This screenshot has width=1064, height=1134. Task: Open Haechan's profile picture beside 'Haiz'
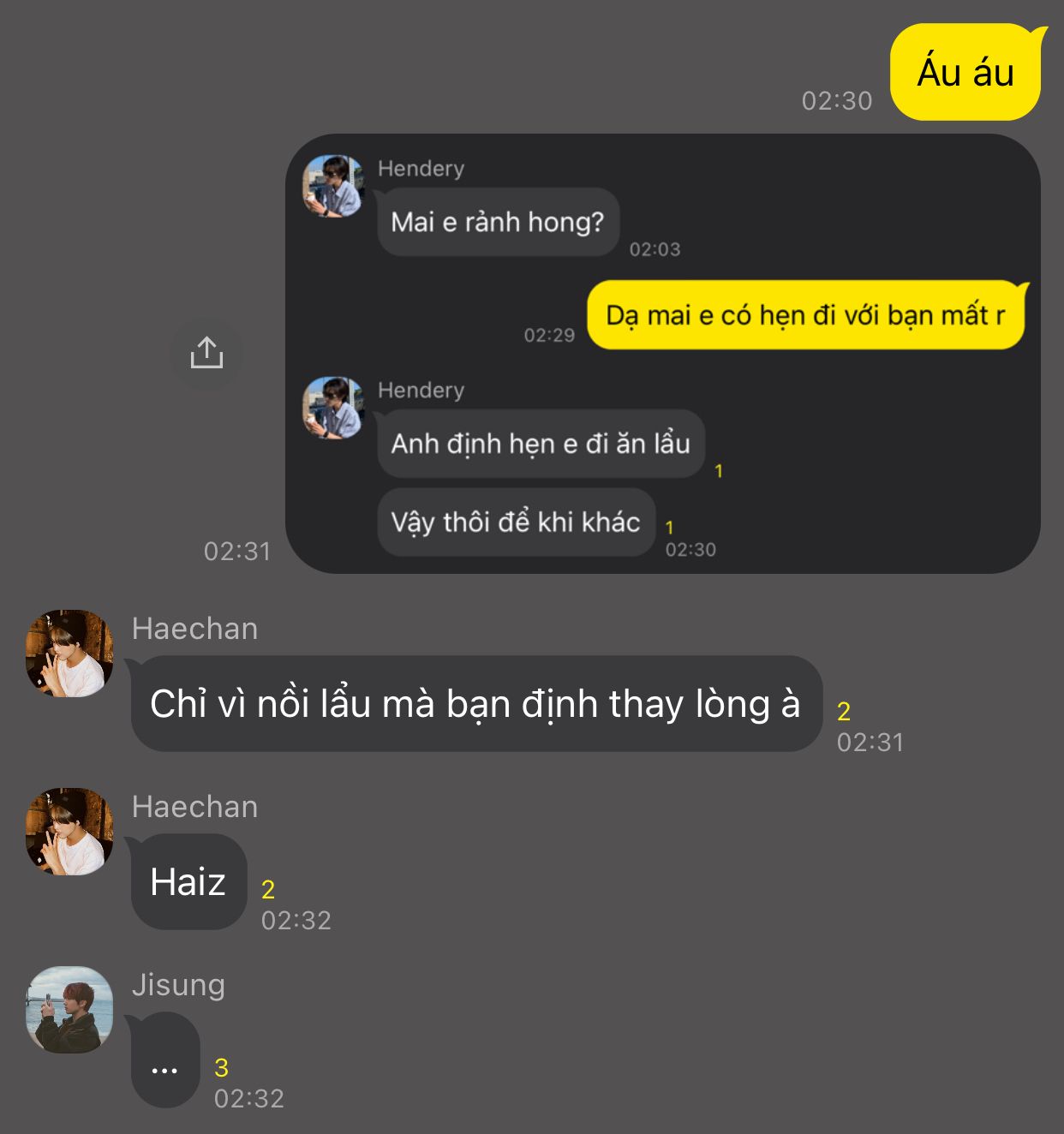(x=69, y=832)
